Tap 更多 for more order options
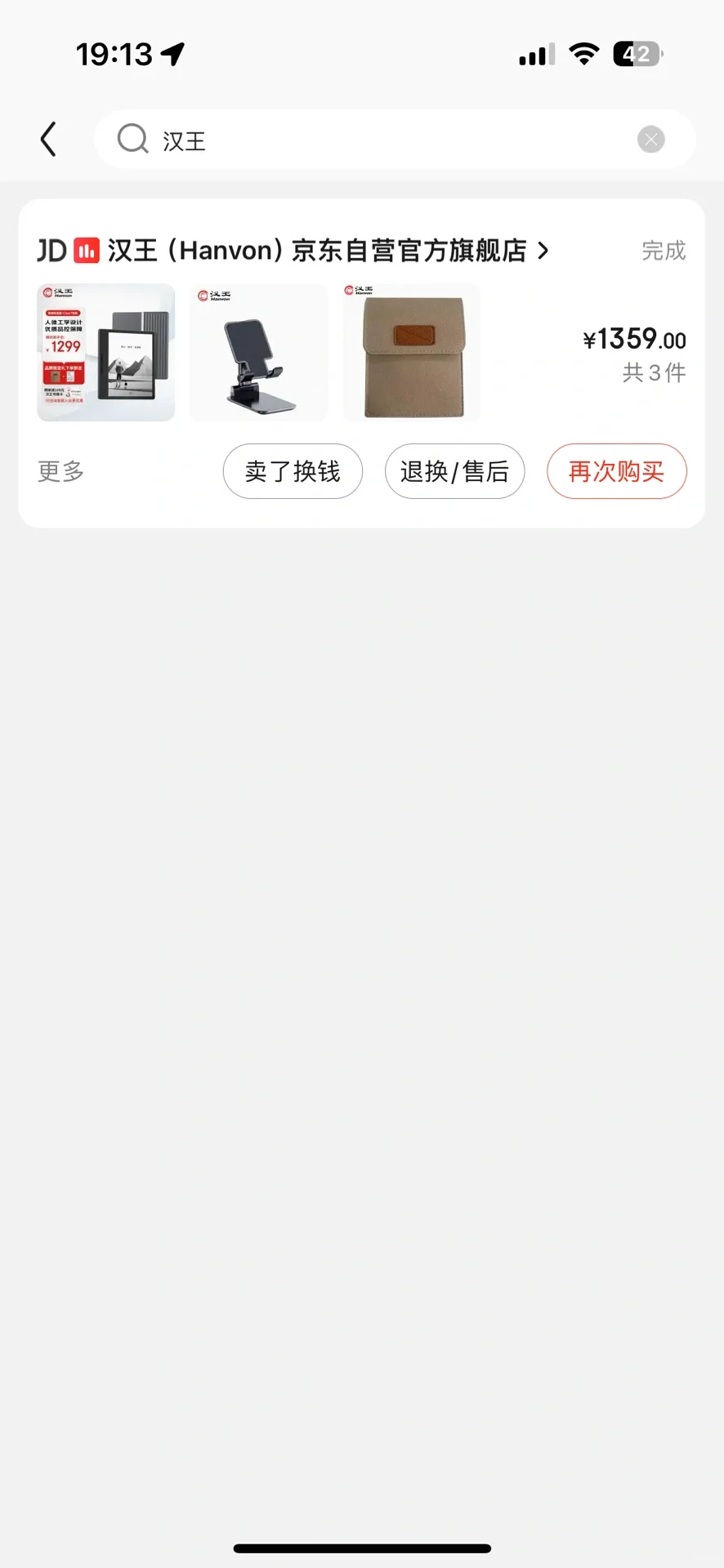Screen dimensions: 724x1568 [61, 471]
